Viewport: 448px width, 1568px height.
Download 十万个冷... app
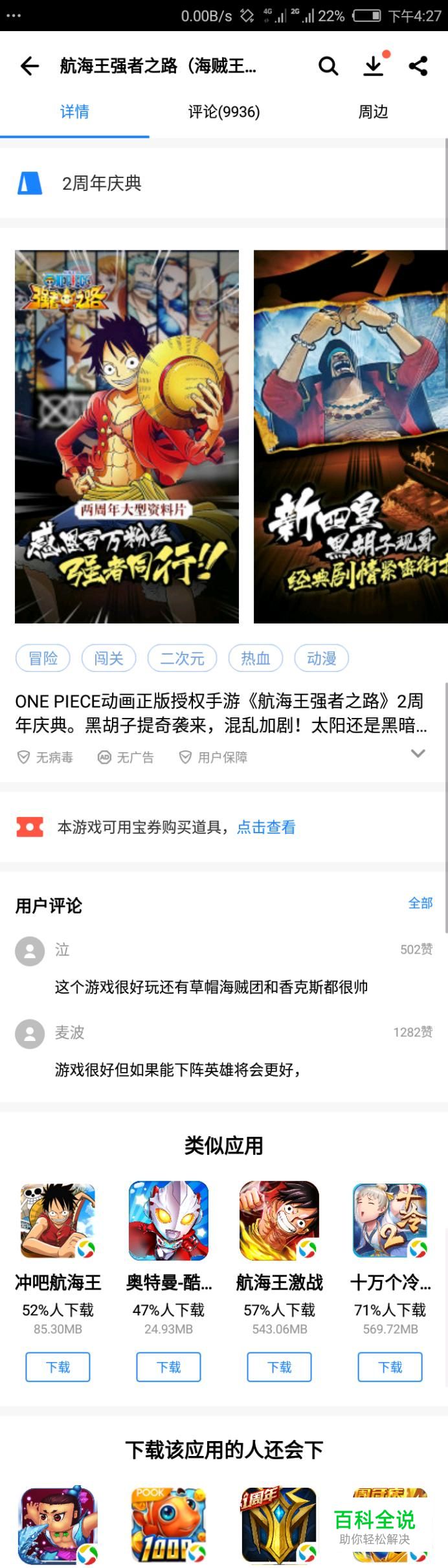[390, 1367]
